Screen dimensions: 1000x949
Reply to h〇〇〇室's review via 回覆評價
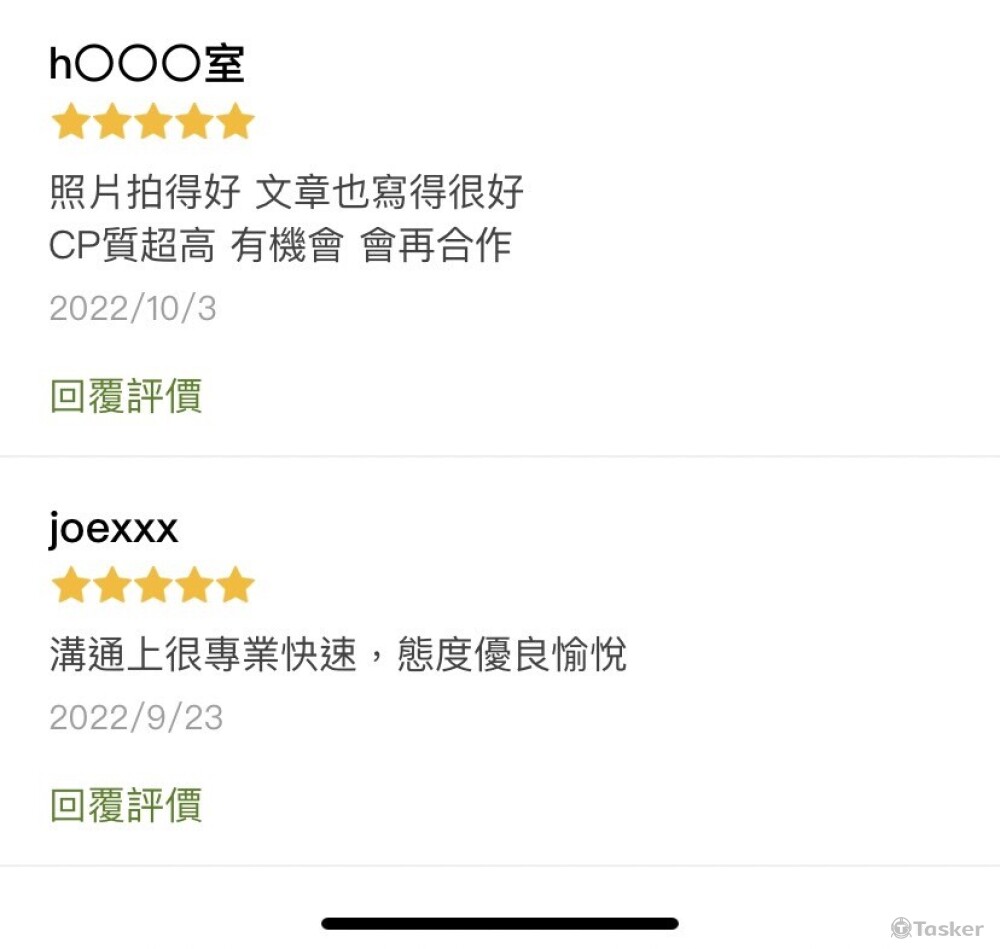126,395
